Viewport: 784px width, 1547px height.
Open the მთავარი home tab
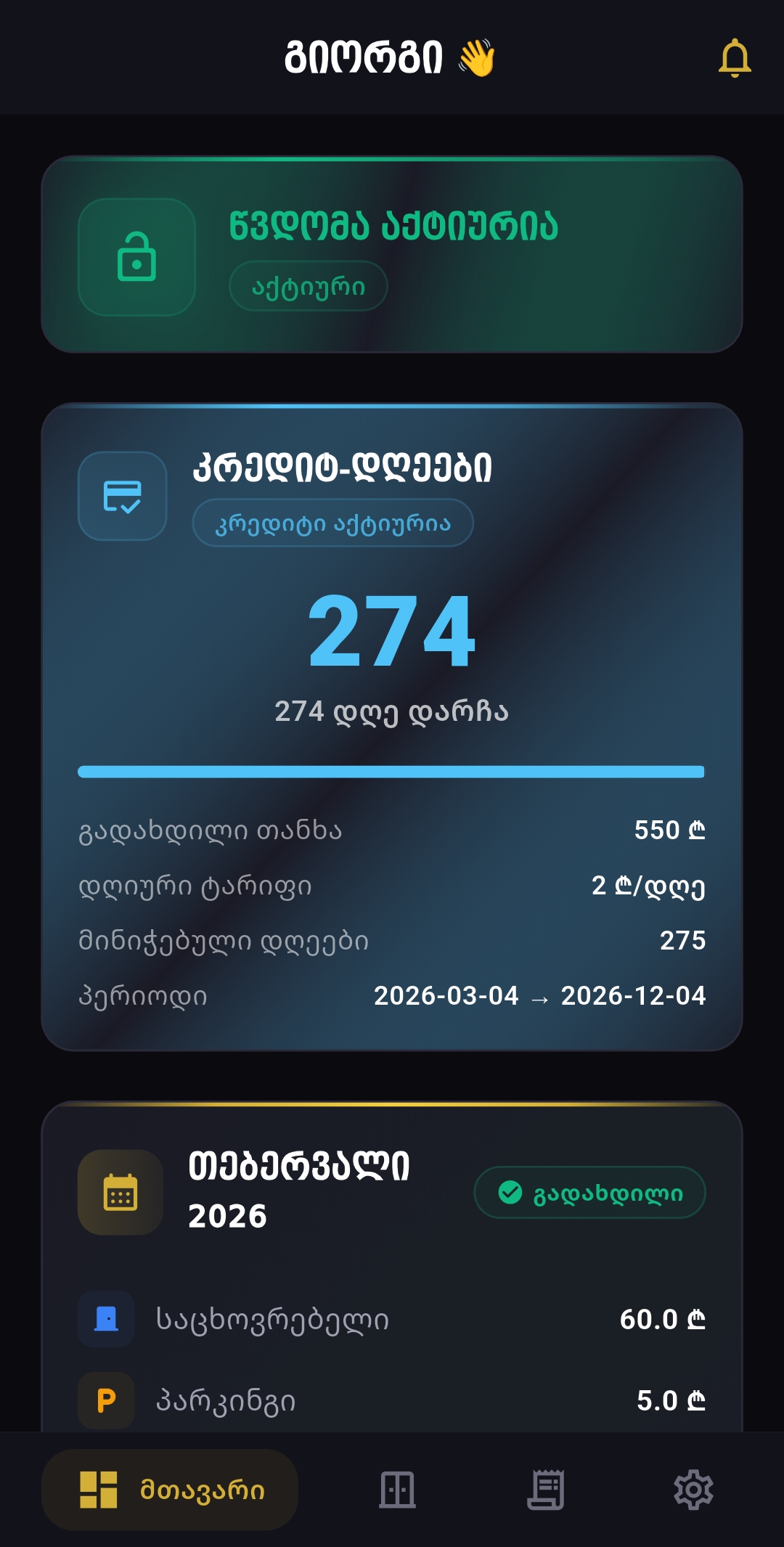click(x=171, y=1490)
